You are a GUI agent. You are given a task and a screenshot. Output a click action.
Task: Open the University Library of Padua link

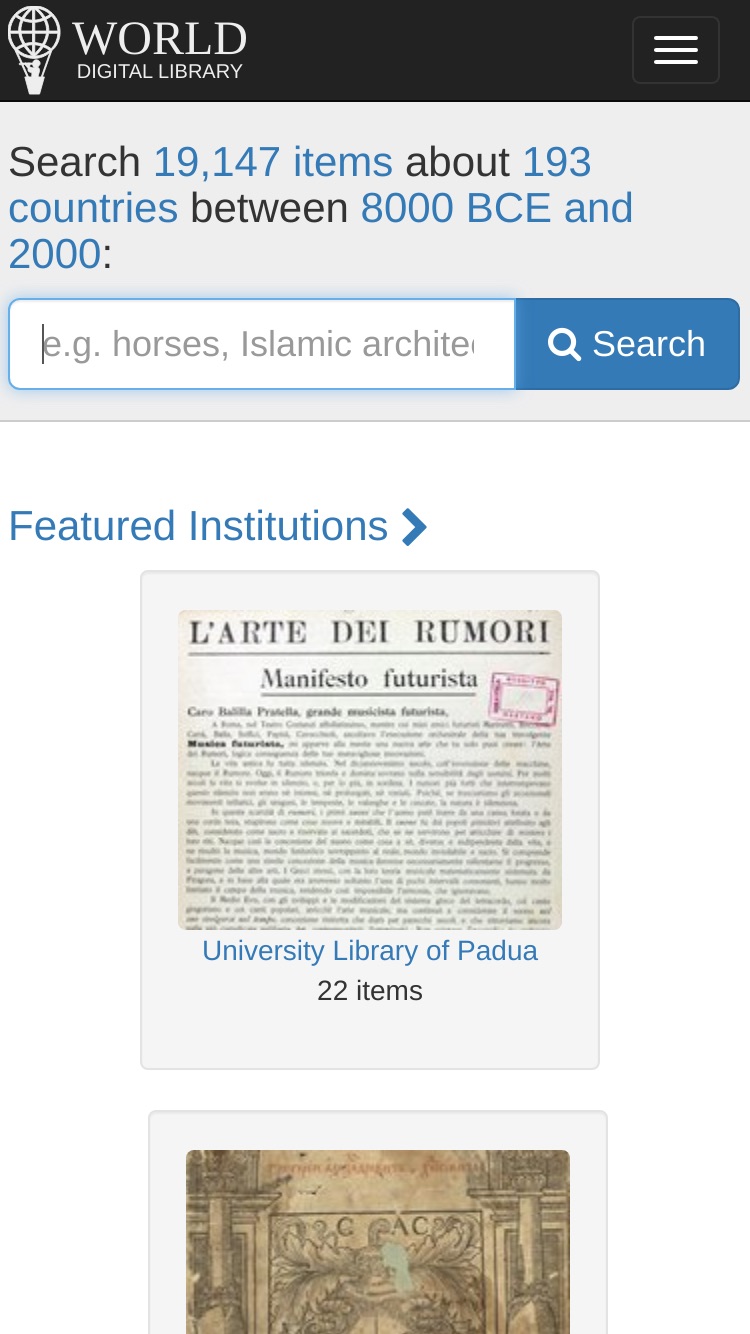370,951
